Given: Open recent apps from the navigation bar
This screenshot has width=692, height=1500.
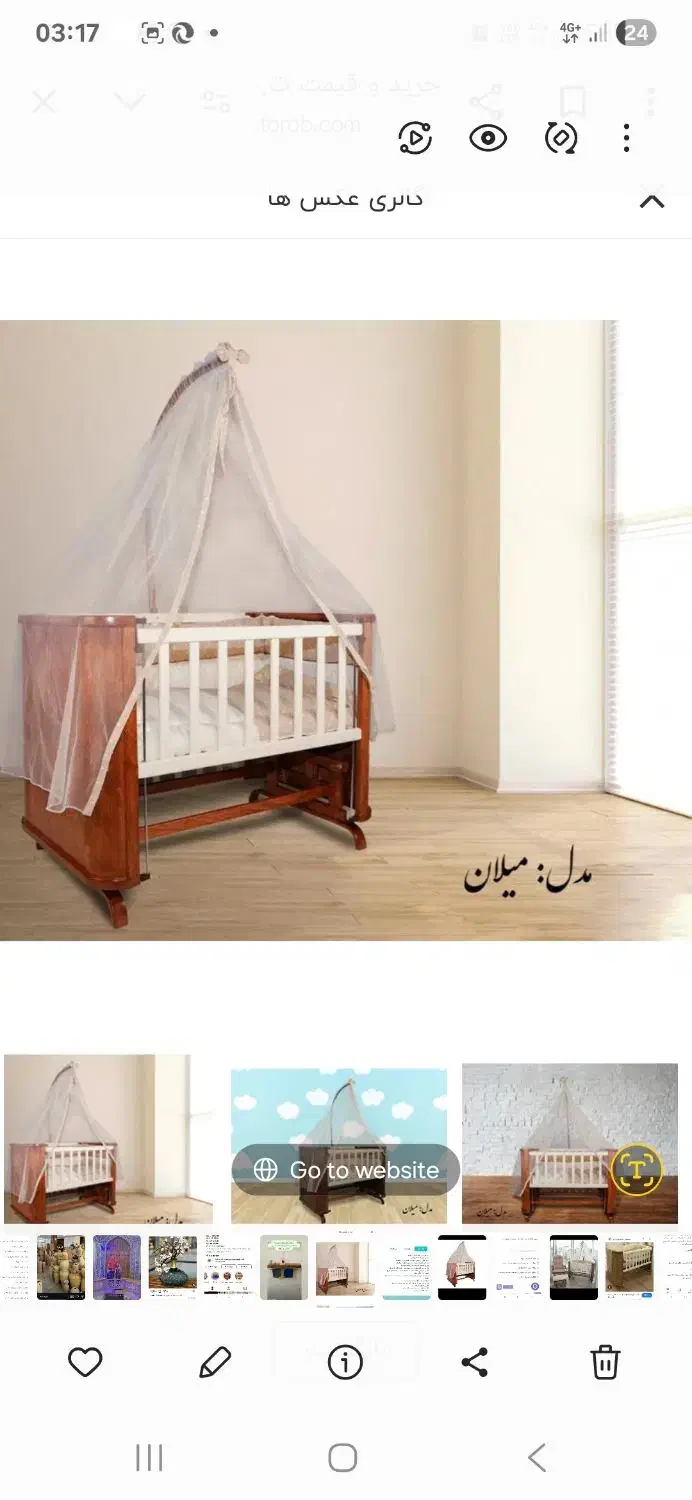Looking at the screenshot, I should pos(149,1458).
